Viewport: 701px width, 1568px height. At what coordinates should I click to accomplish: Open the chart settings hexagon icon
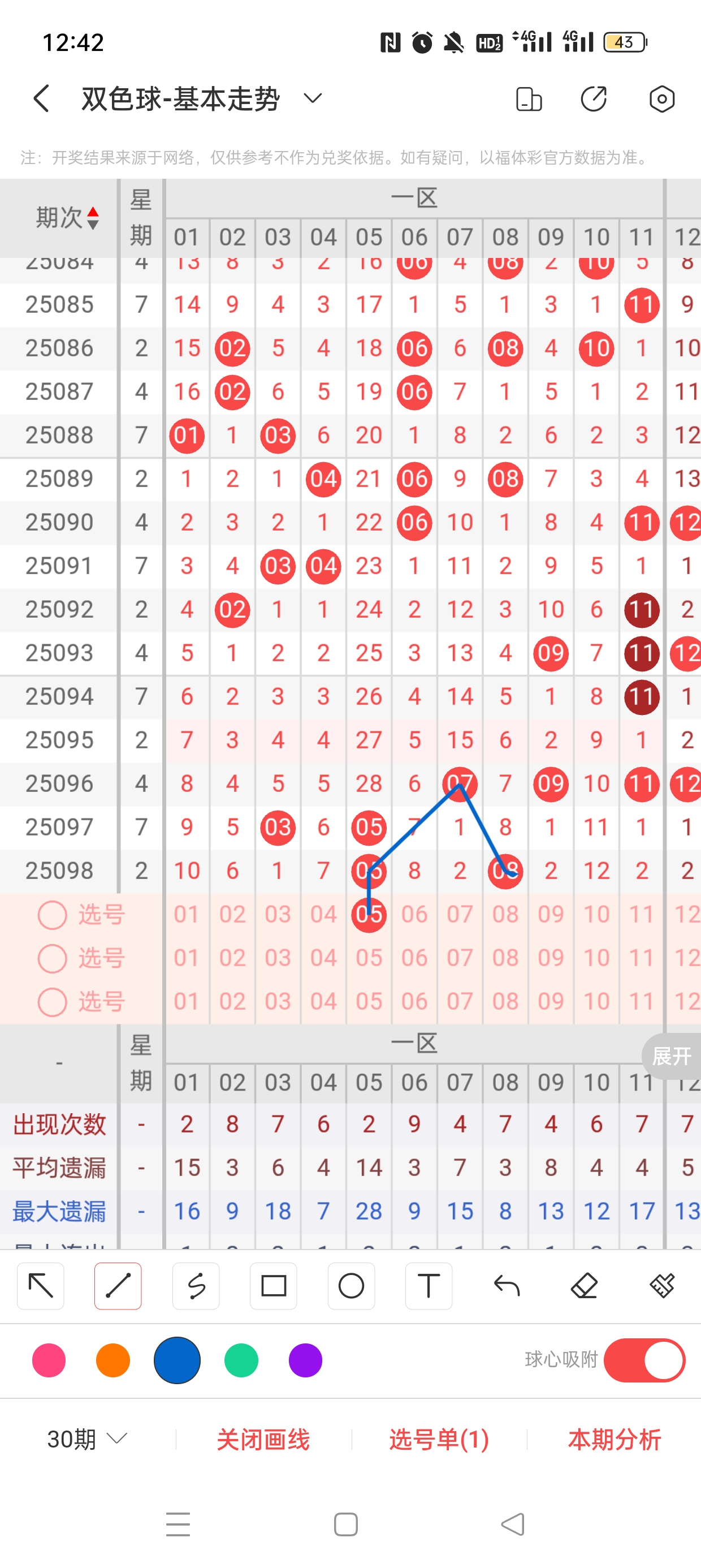point(661,98)
